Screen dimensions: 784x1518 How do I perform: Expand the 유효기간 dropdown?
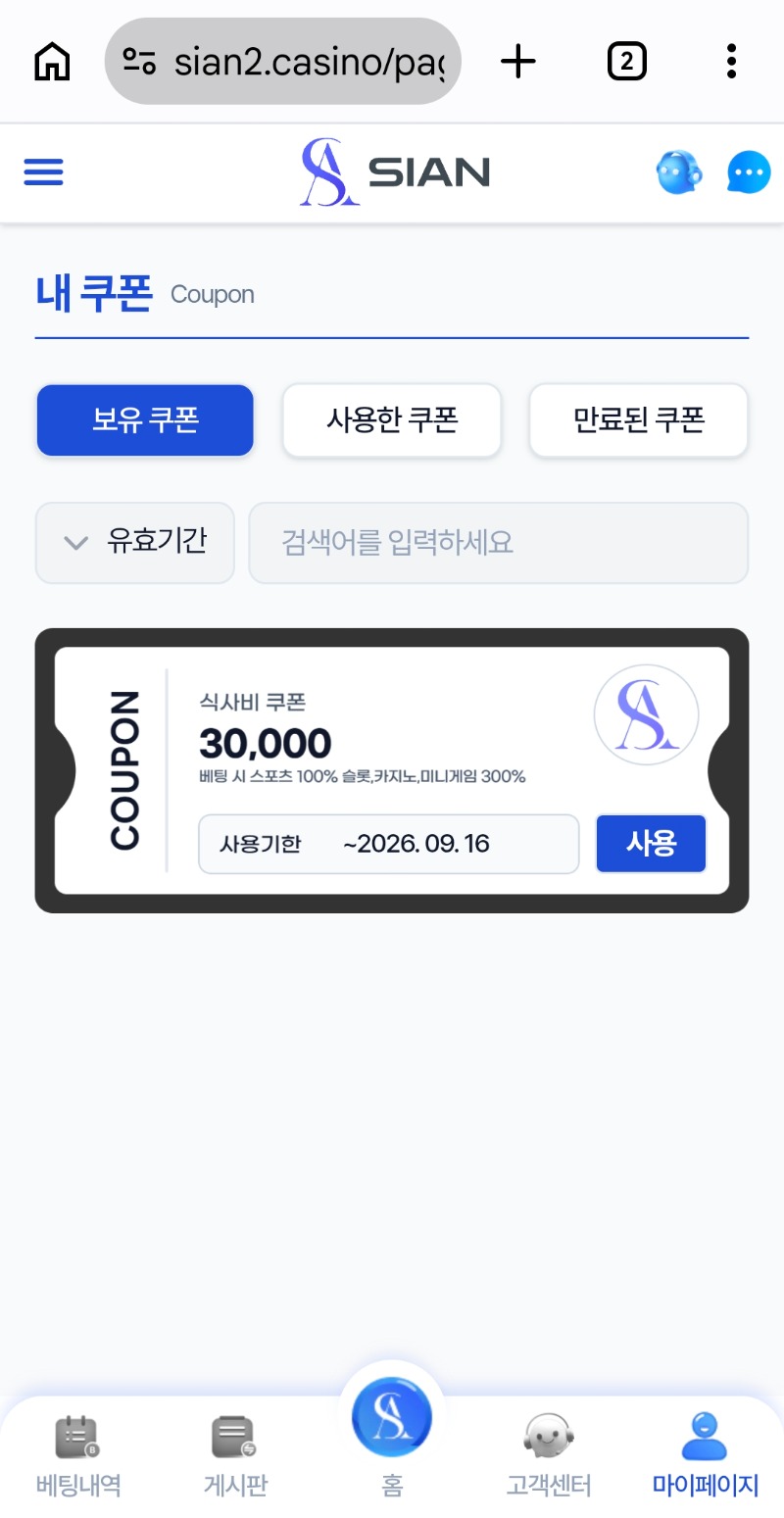point(135,542)
